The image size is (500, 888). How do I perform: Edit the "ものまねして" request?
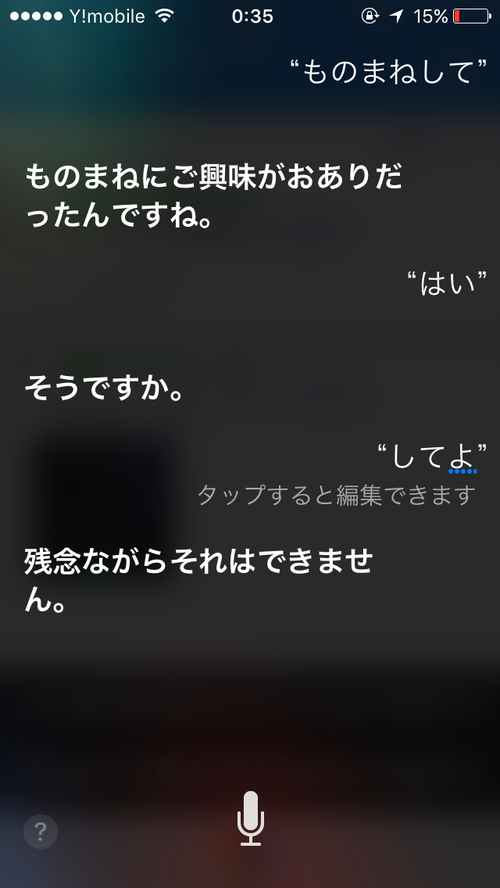pyautogui.click(x=388, y=72)
